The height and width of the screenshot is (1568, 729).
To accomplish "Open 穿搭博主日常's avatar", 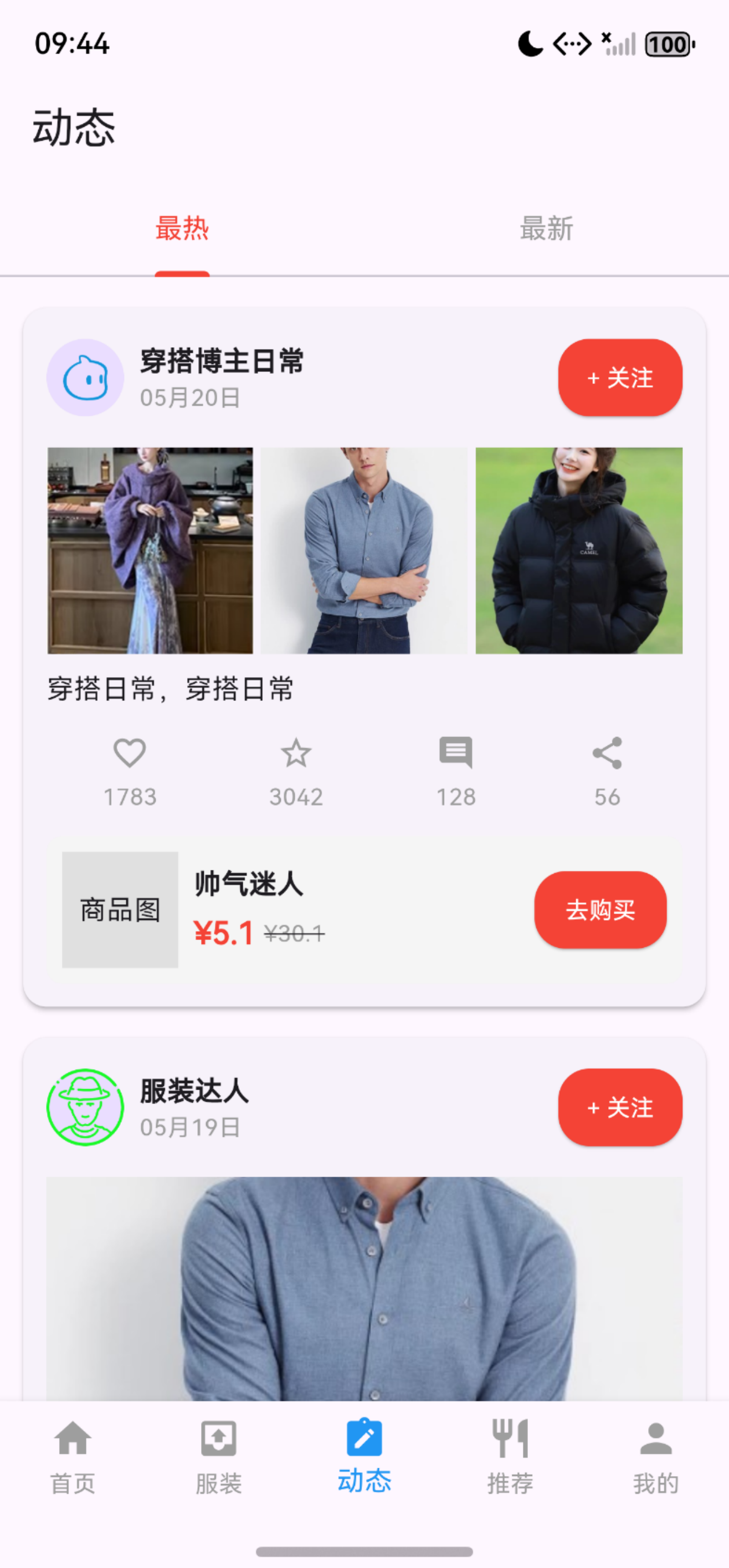I will click(x=85, y=378).
